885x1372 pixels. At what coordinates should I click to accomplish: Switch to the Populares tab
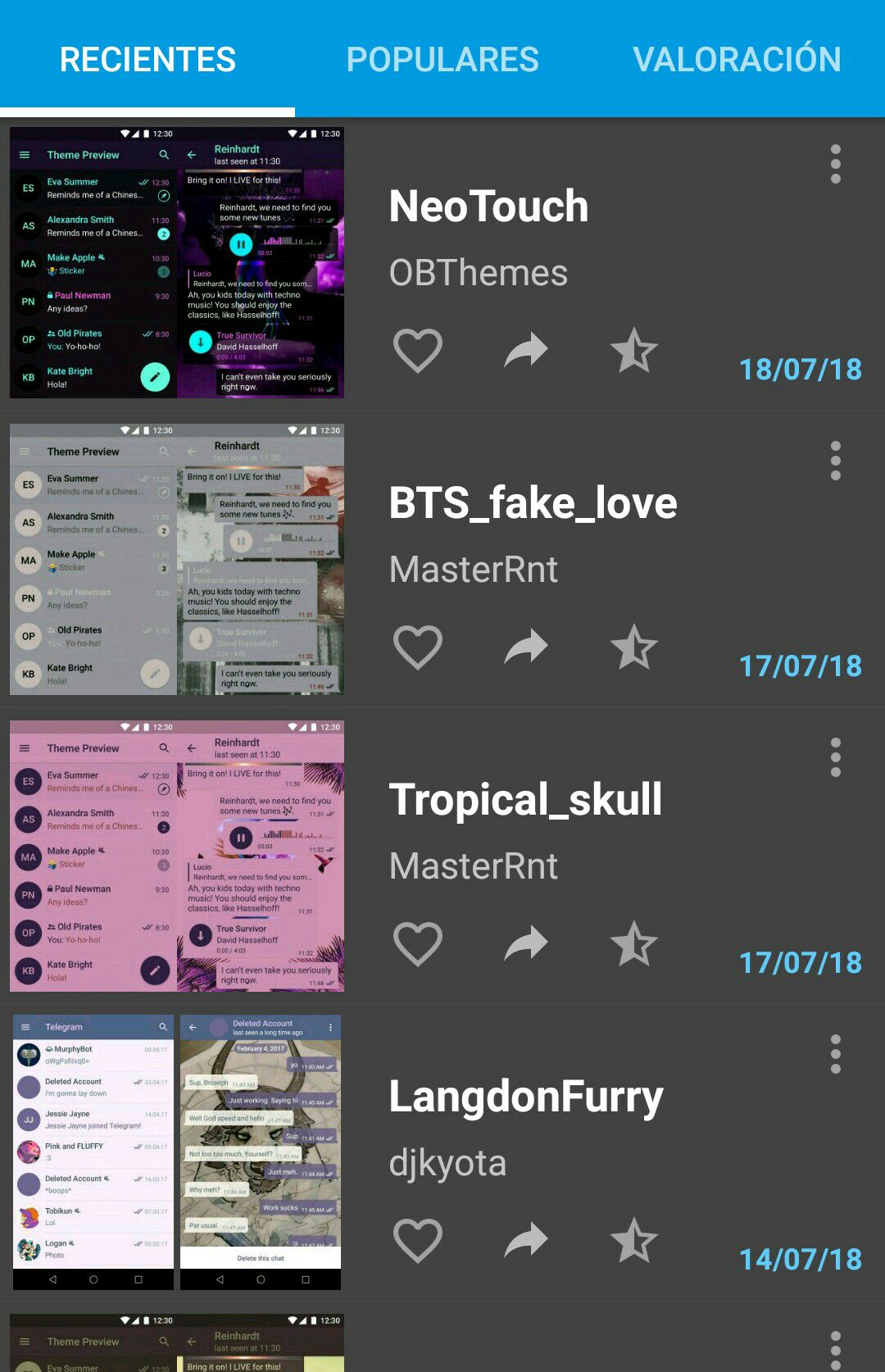(x=442, y=59)
